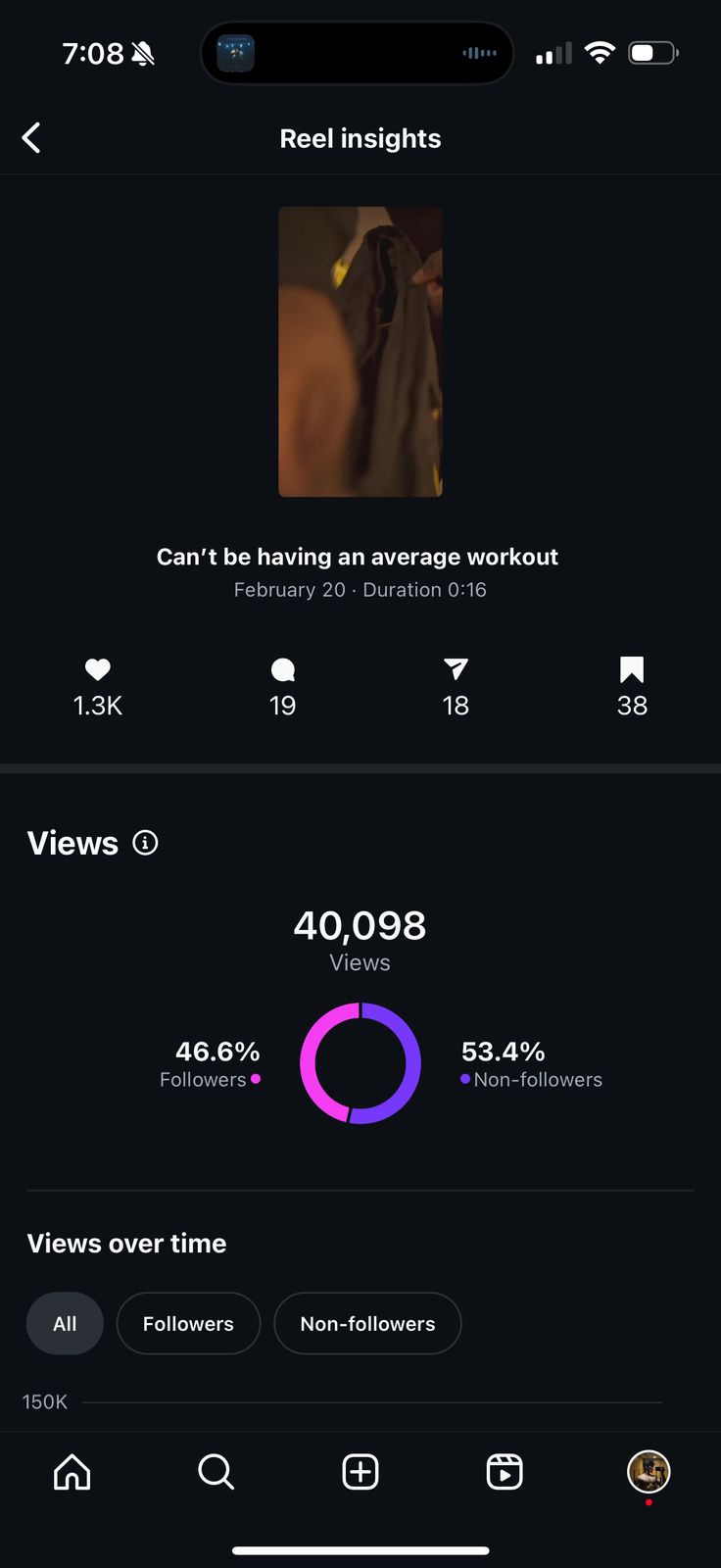Viewport: 721px width, 1568px height.
Task: Switch to the Reels tab
Action: click(x=505, y=1472)
